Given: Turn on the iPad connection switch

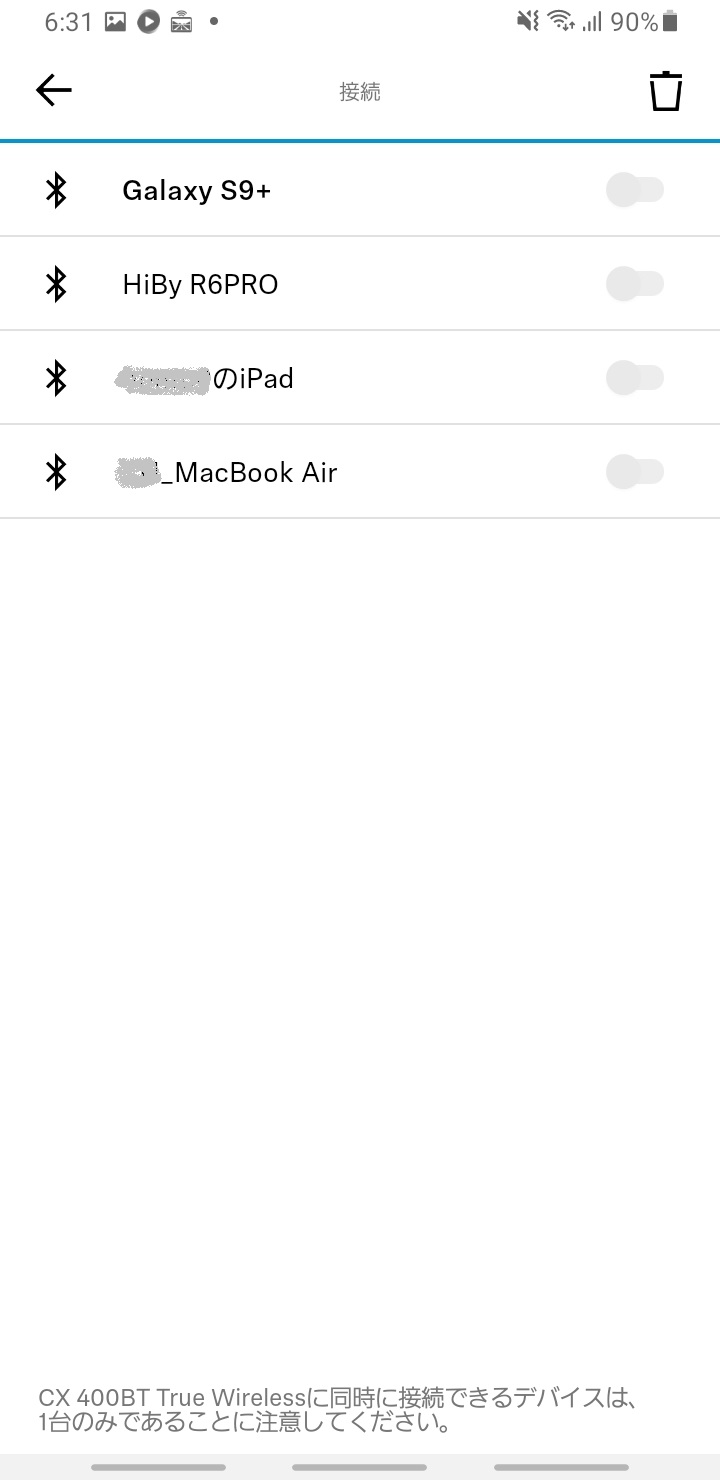Looking at the screenshot, I should point(635,378).
